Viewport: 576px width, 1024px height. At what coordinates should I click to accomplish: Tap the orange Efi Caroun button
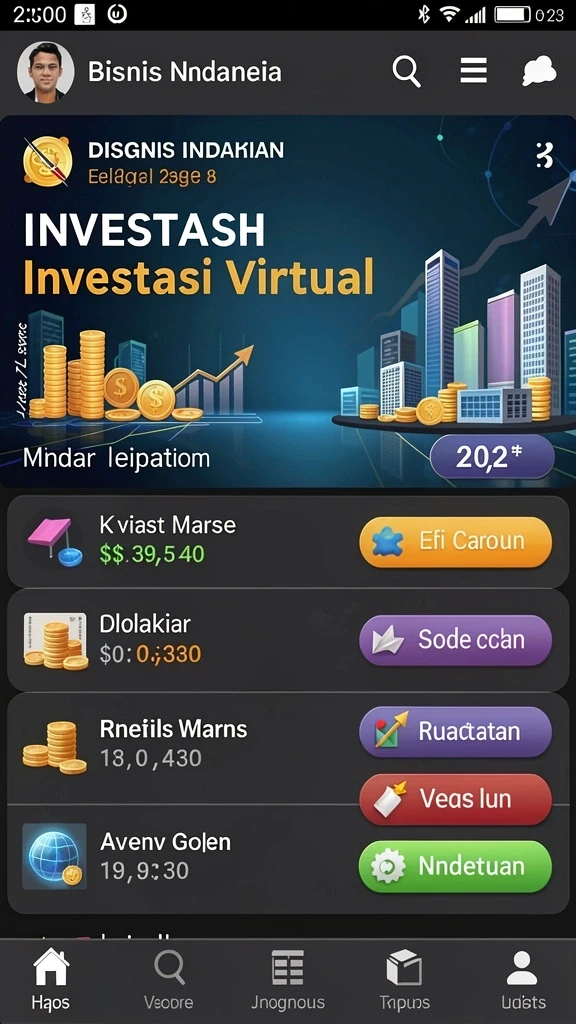point(456,541)
